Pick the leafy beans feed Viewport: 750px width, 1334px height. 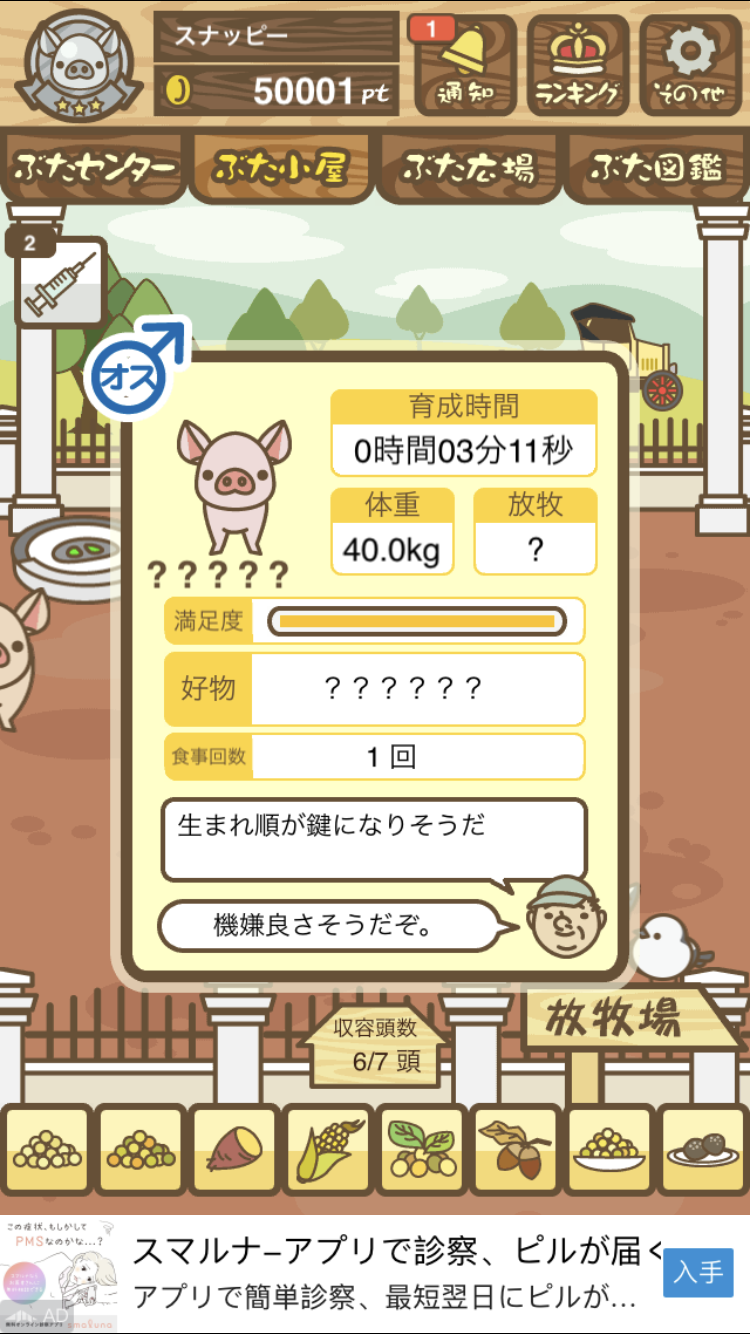tap(422, 1149)
